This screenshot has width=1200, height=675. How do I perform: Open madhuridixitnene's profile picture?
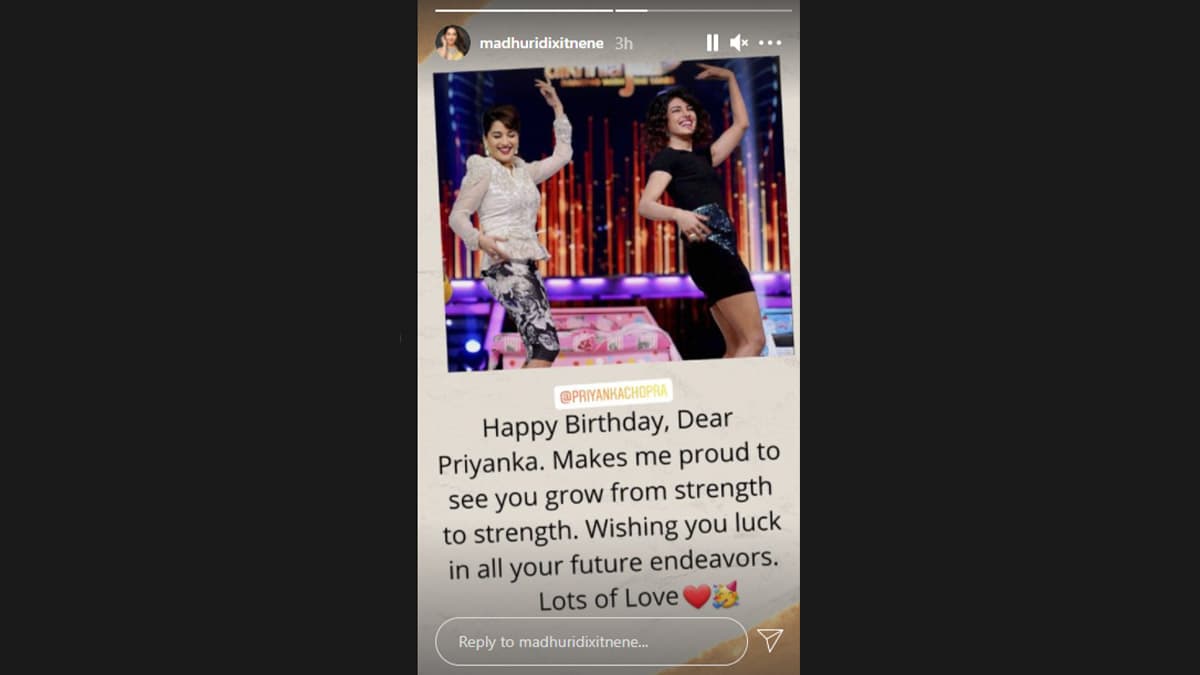pos(452,43)
